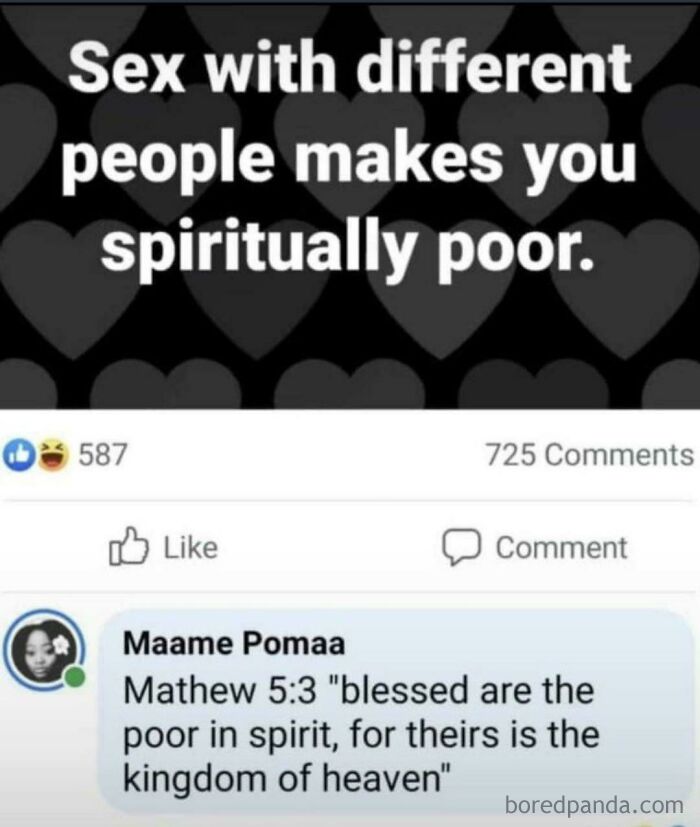Tap the name Maame Pomaa

tap(234, 643)
